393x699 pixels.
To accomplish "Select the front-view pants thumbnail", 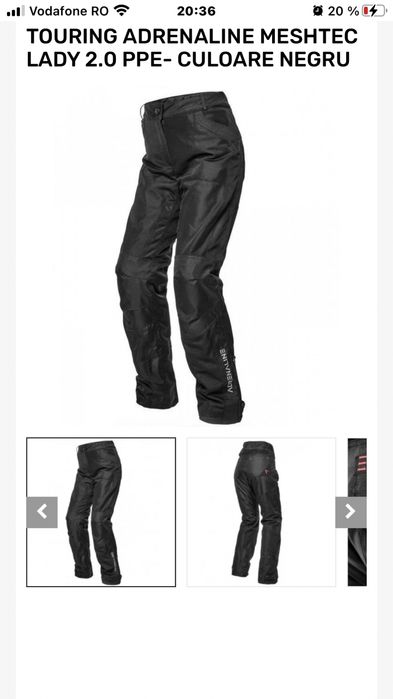I will click(x=101, y=512).
